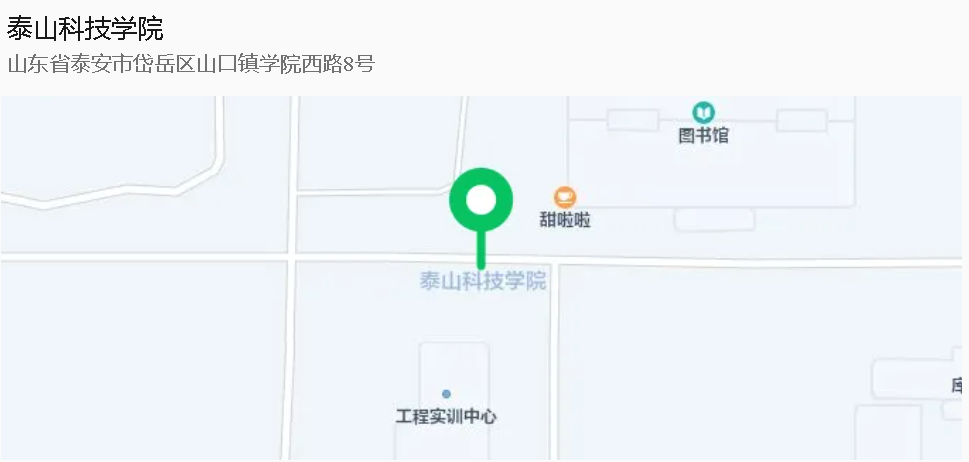
Task: Select the 工程实训中心 map marker
Action: point(446,395)
